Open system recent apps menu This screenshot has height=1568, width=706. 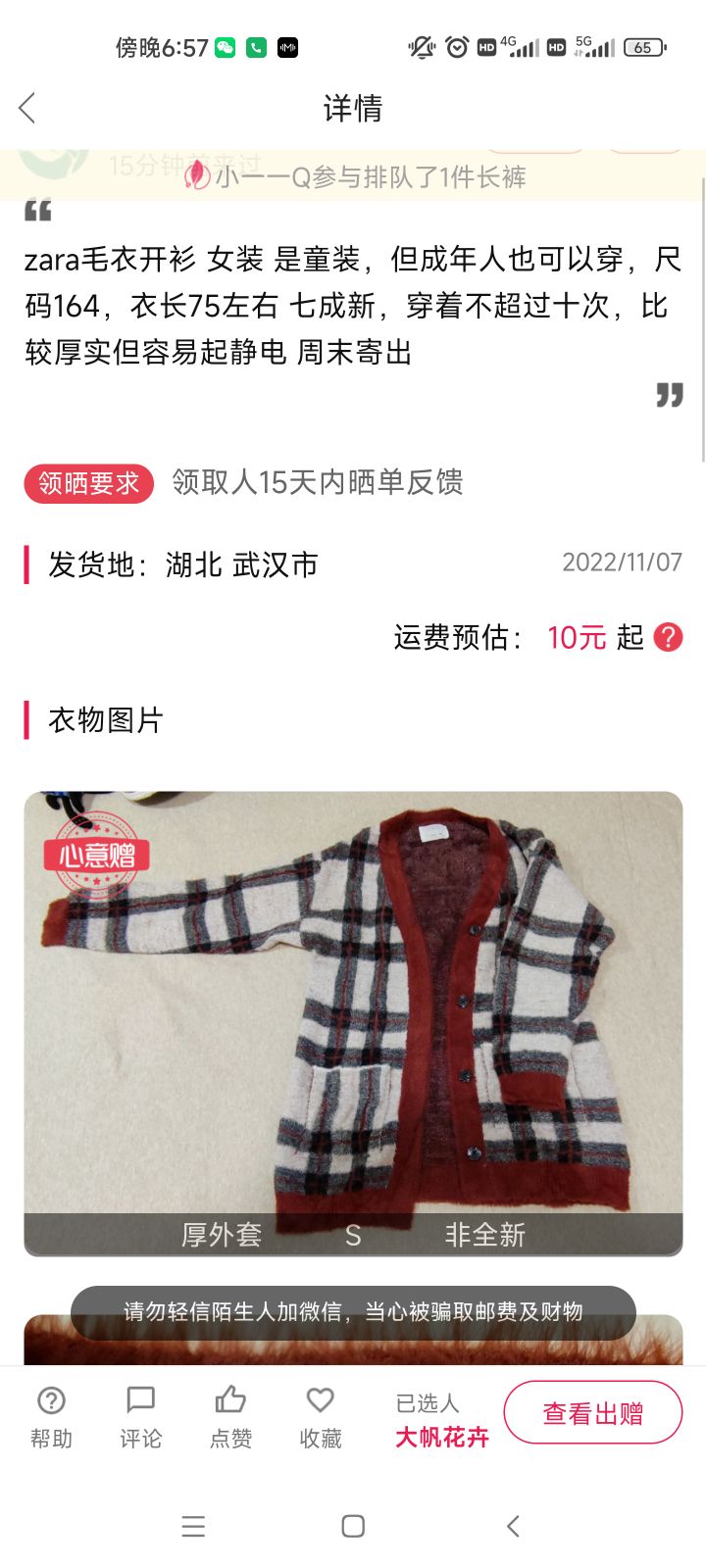193,1526
